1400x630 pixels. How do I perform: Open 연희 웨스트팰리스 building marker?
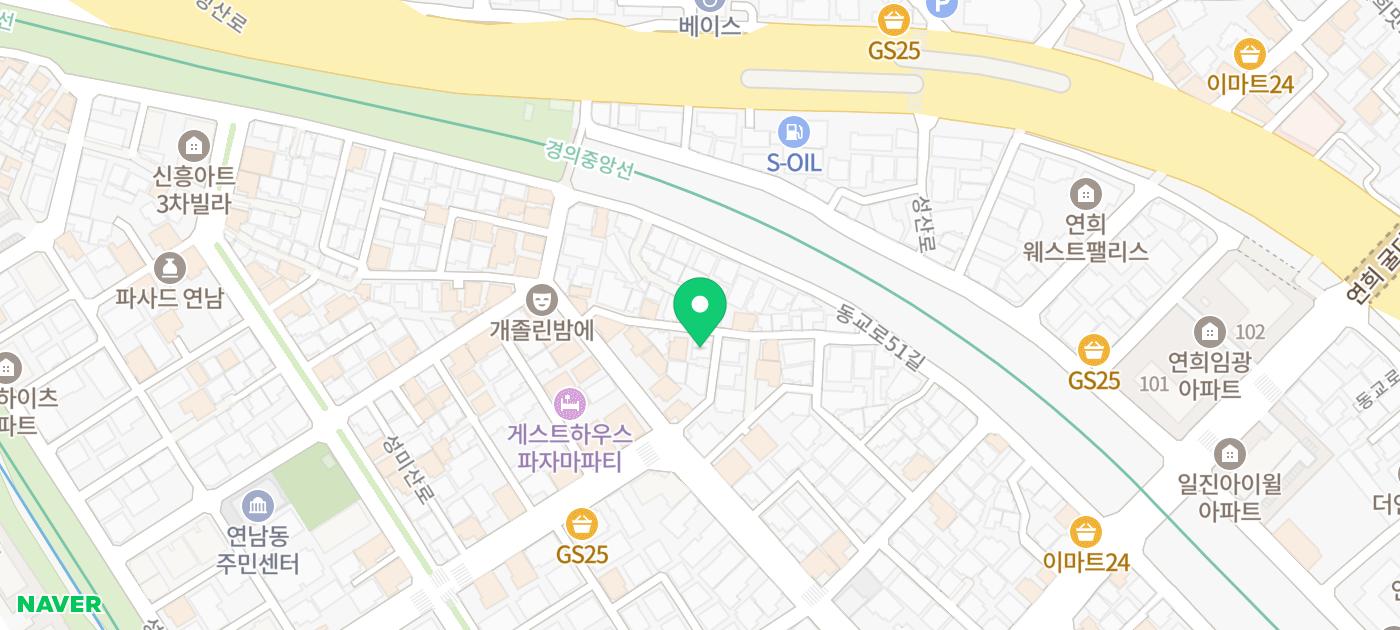pyautogui.click(x=1085, y=193)
